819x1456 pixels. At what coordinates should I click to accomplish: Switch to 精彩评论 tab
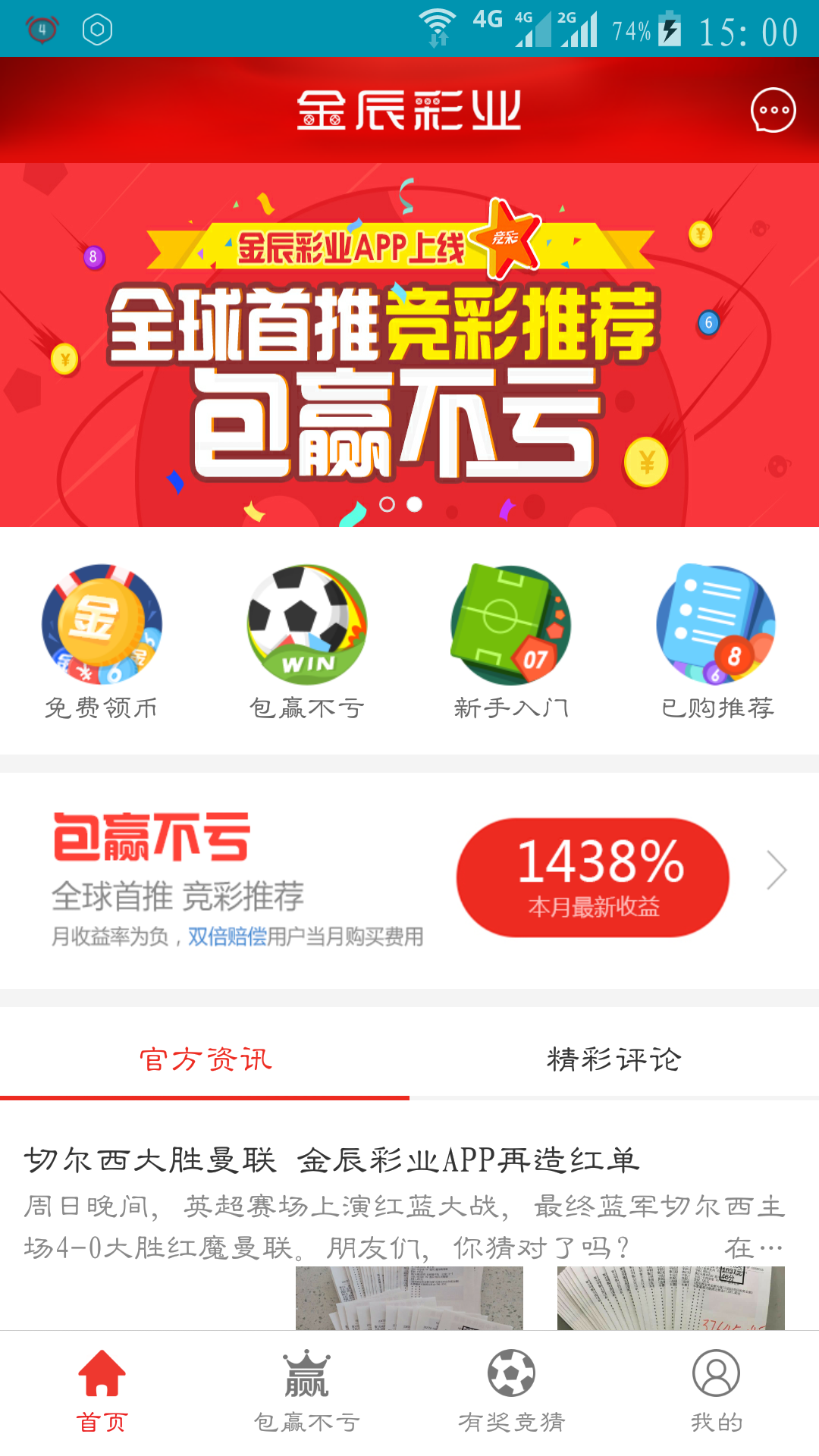614,1059
